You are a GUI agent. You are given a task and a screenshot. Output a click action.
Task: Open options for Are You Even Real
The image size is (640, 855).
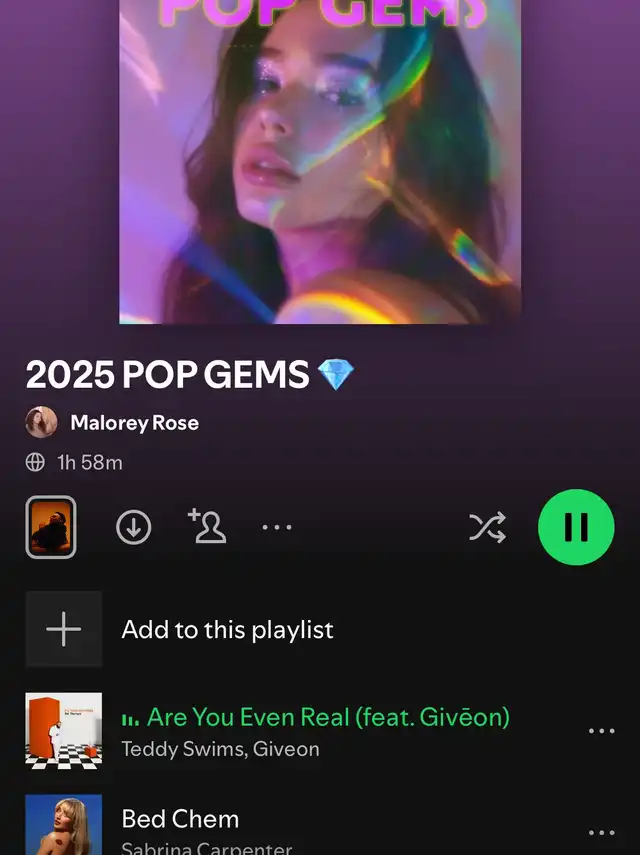click(x=602, y=731)
